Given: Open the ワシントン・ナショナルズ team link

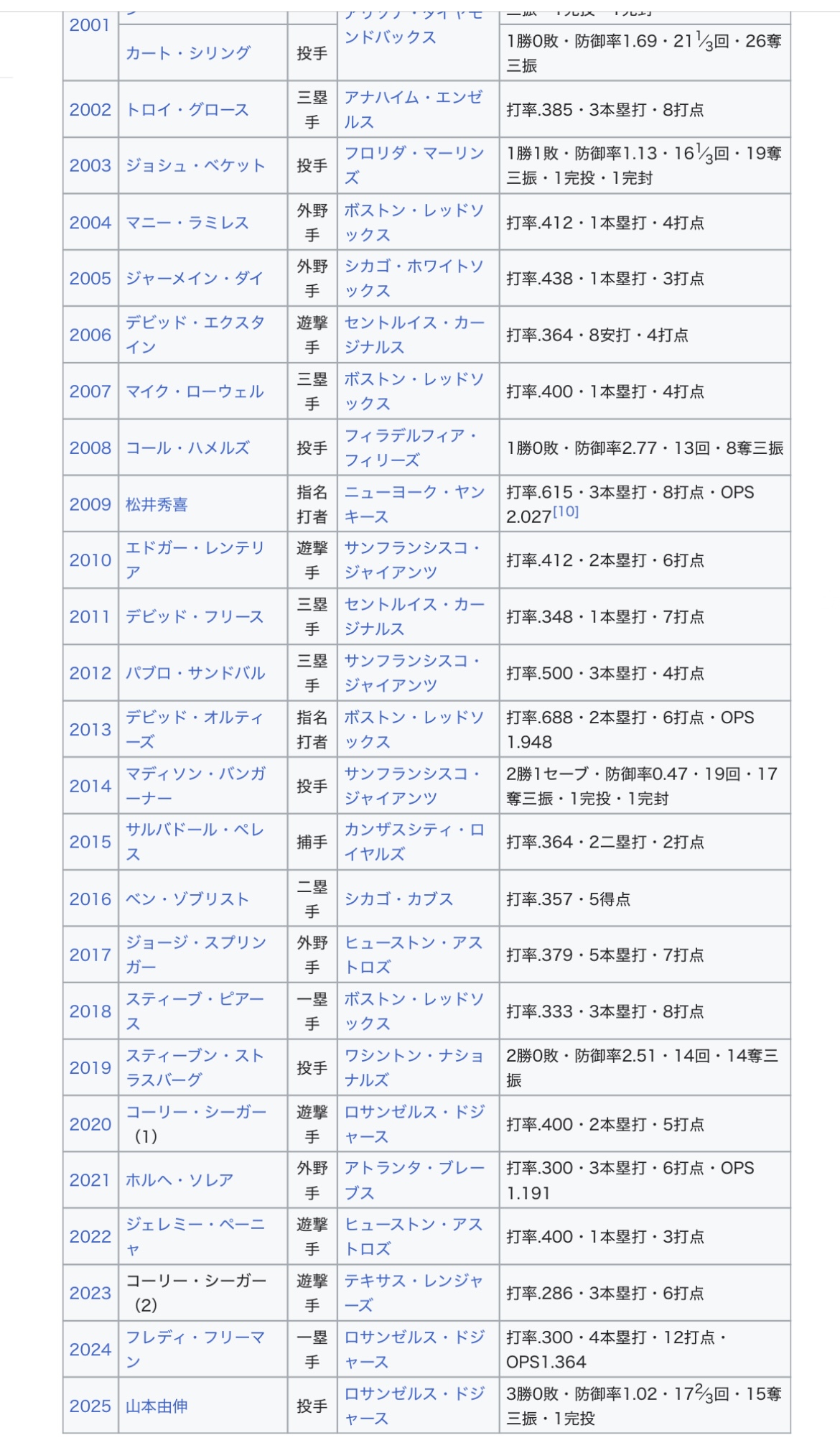Looking at the screenshot, I should 414,1056.
